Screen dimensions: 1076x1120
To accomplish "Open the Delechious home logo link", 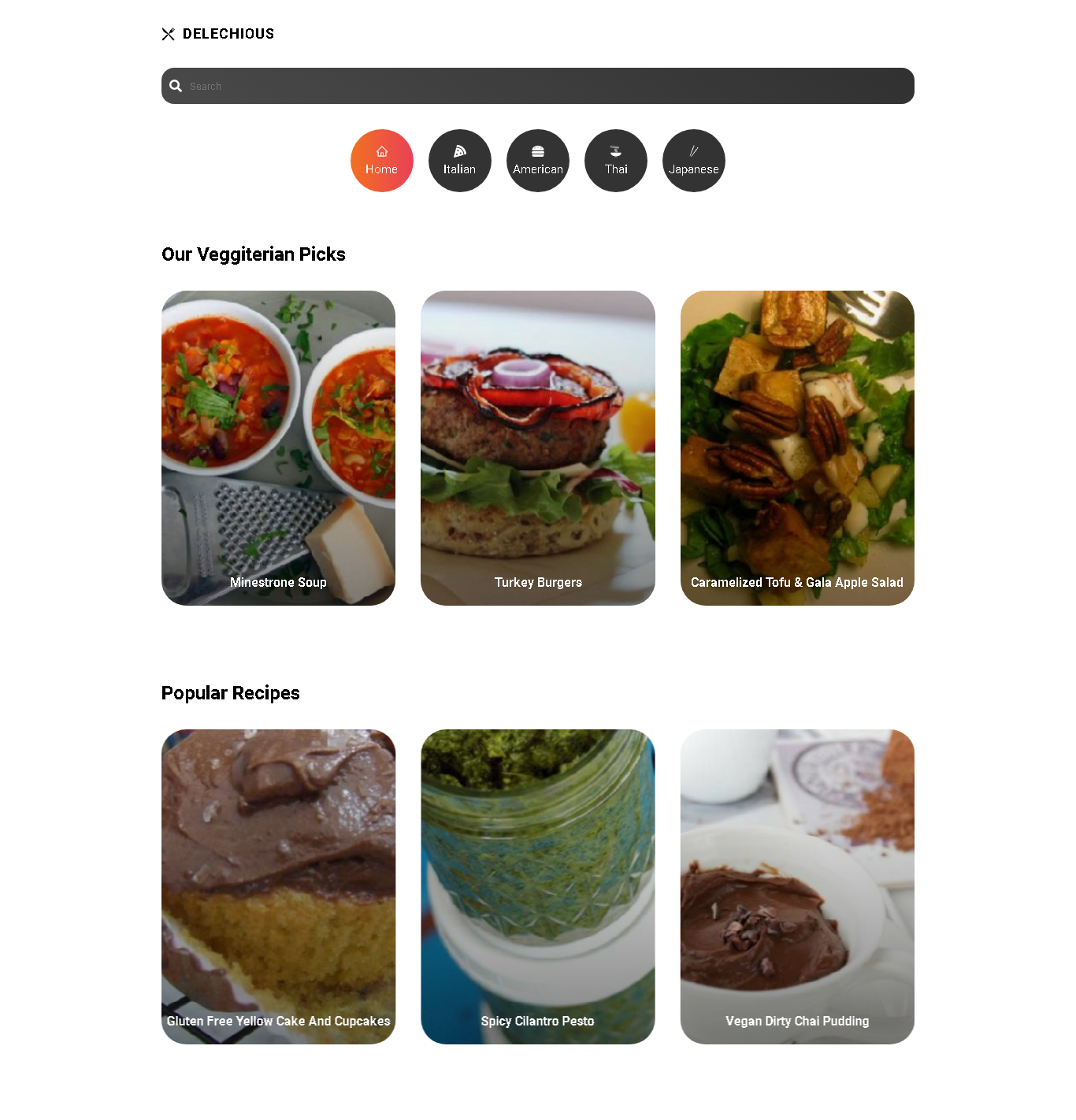I will [218, 34].
